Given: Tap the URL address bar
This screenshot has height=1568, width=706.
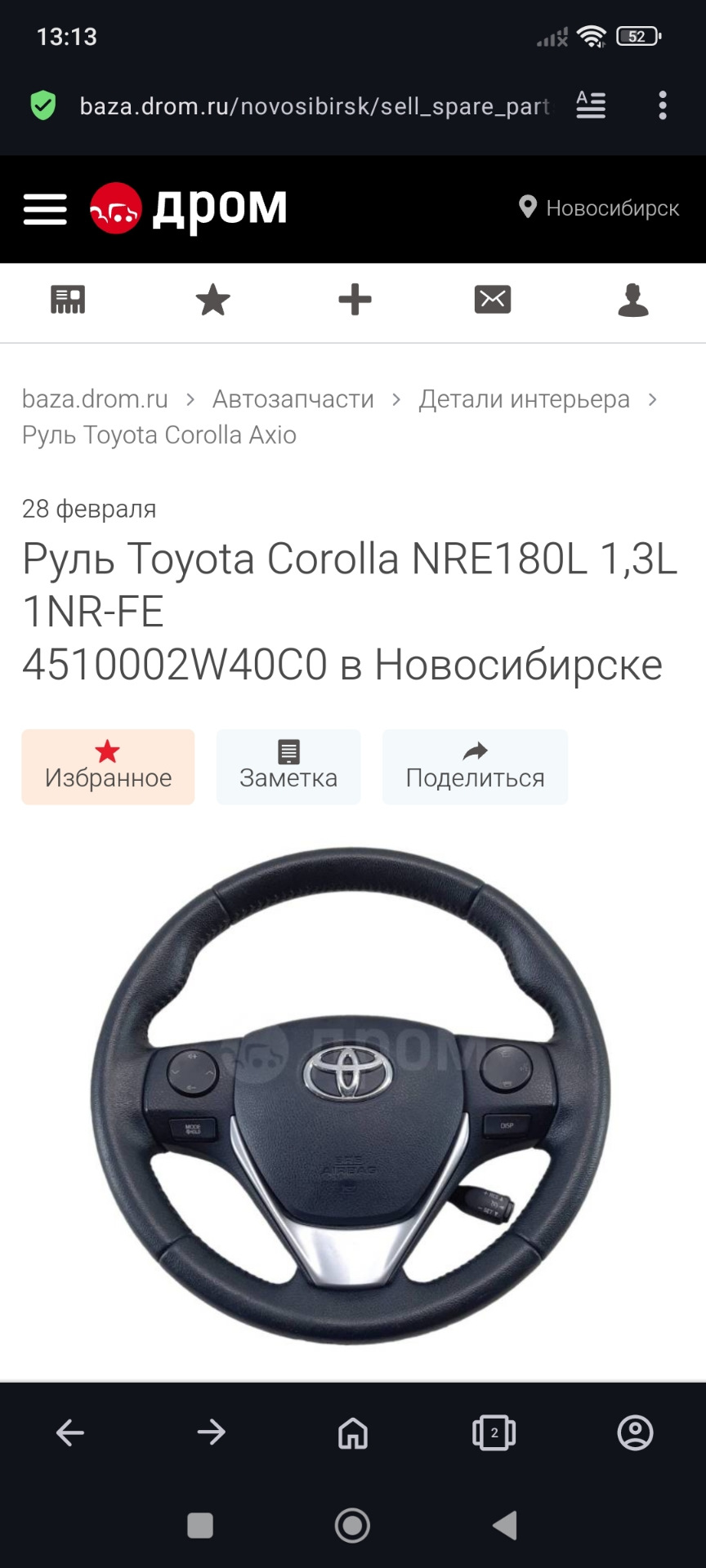Looking at the screenshot, I should [x=315, y=106].
